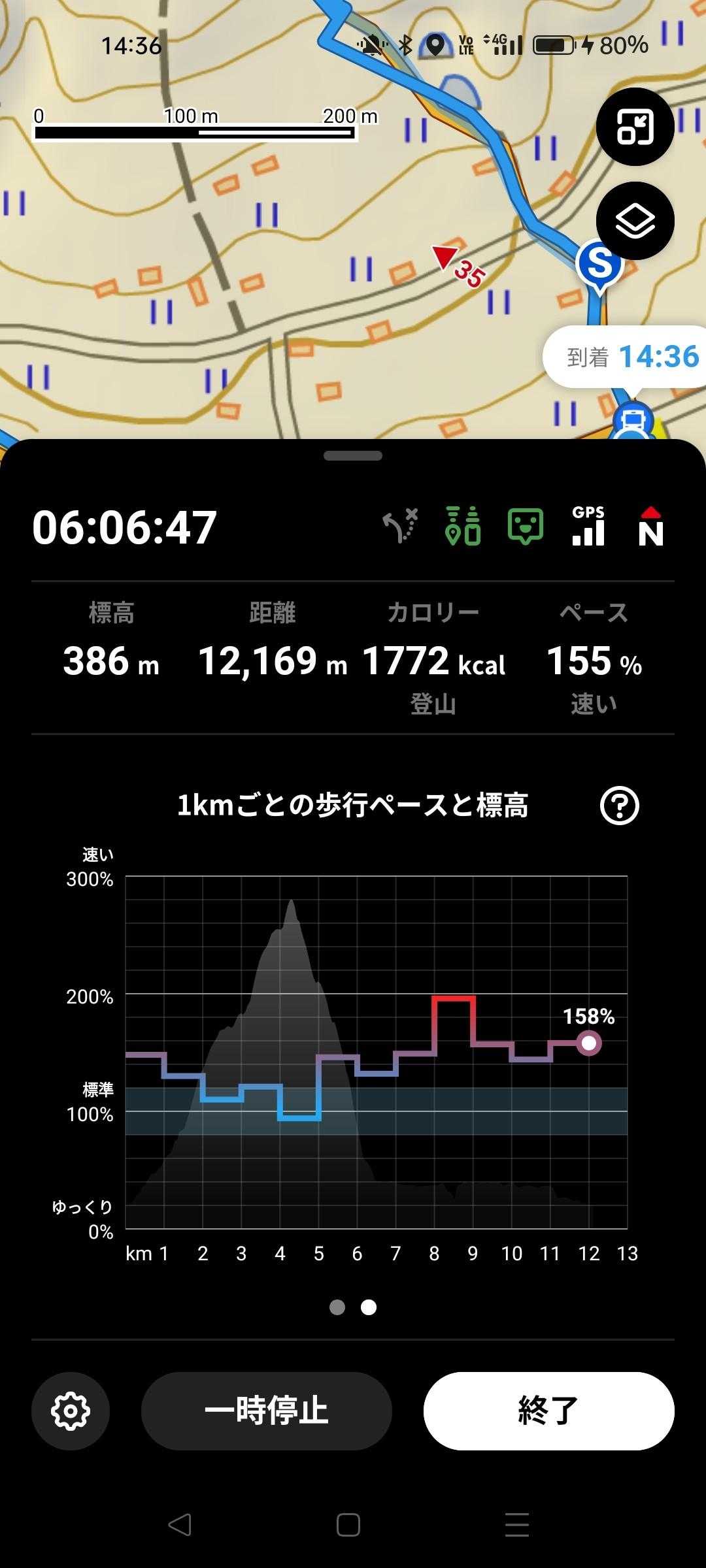Screen dimensions: 706x1568
Task: Open the checkpoint notification icon
Action: [x=463, y=527]
